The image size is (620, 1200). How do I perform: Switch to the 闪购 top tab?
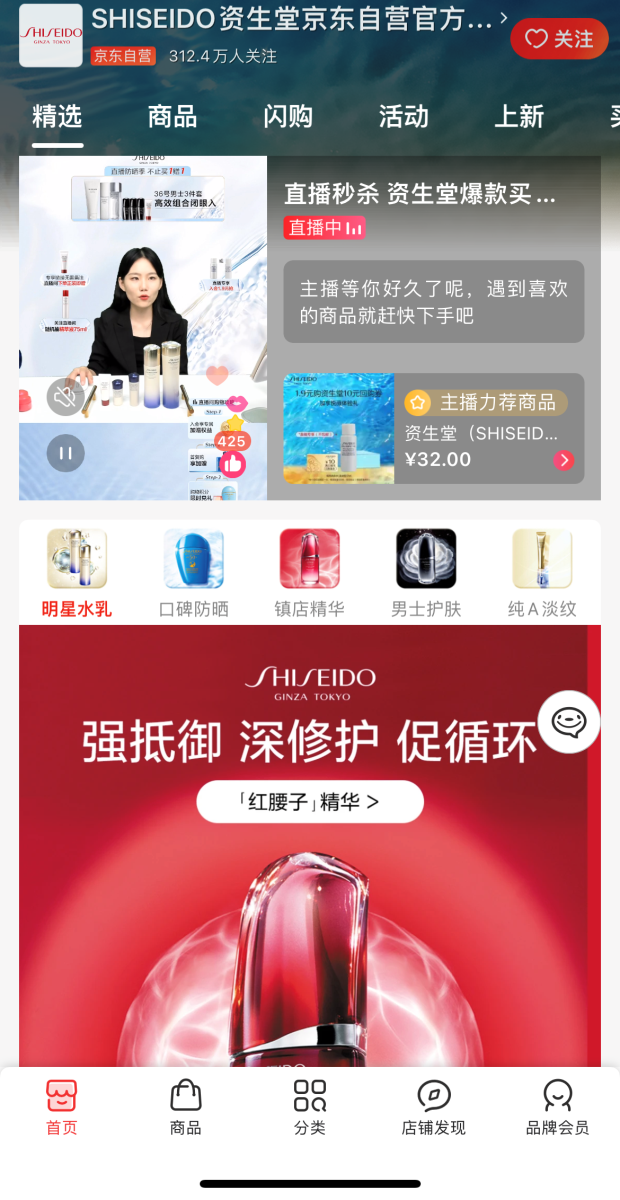288,116
